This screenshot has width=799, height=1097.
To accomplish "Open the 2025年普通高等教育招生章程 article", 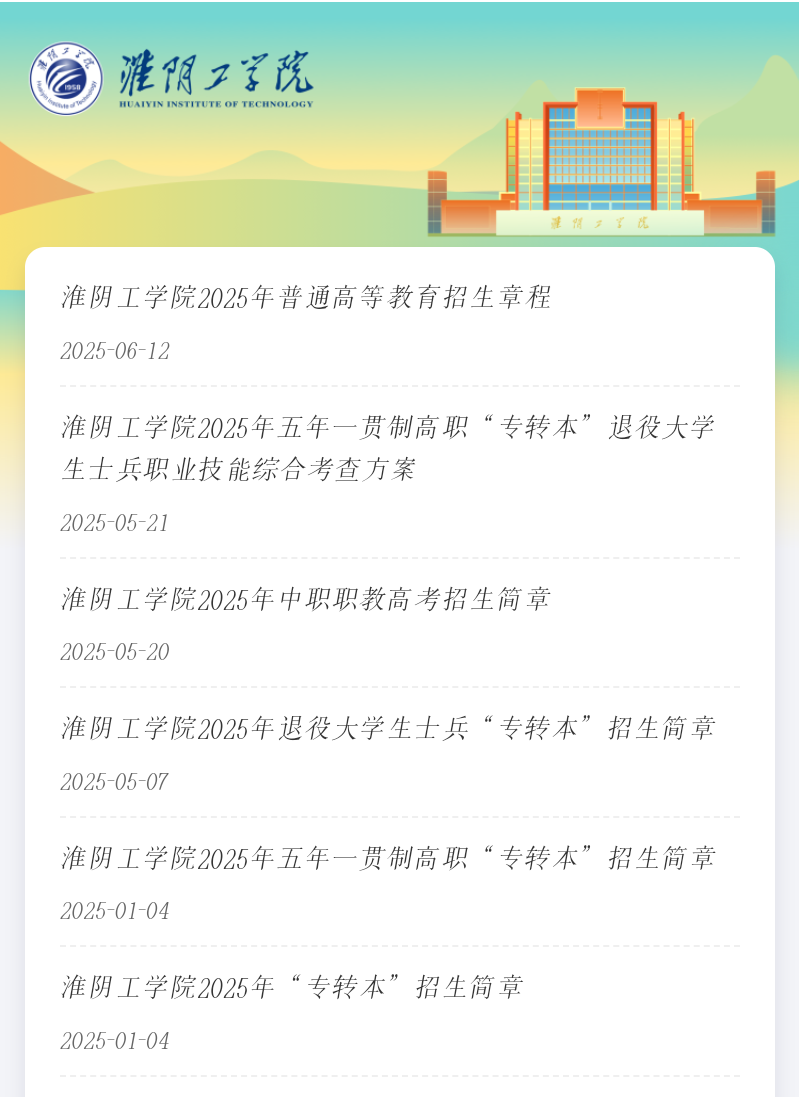I will (306, 297).
